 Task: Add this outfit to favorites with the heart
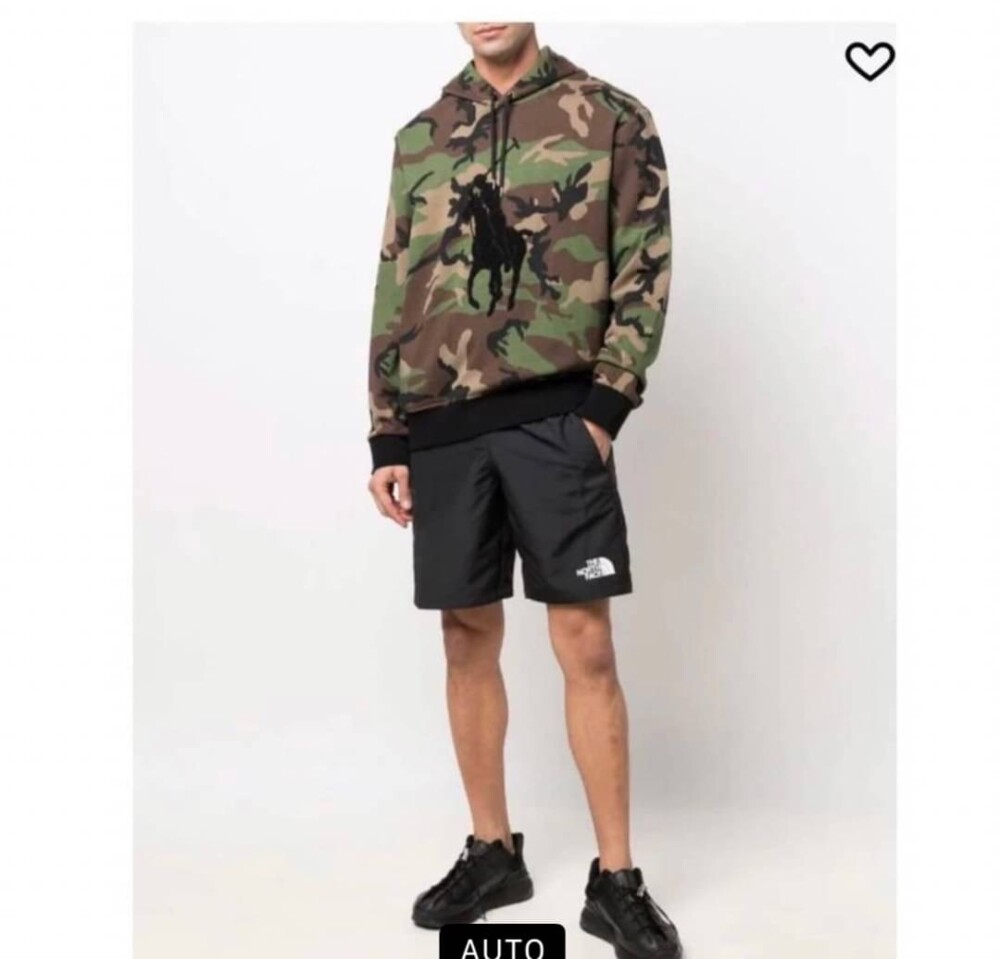click(869, 62)
